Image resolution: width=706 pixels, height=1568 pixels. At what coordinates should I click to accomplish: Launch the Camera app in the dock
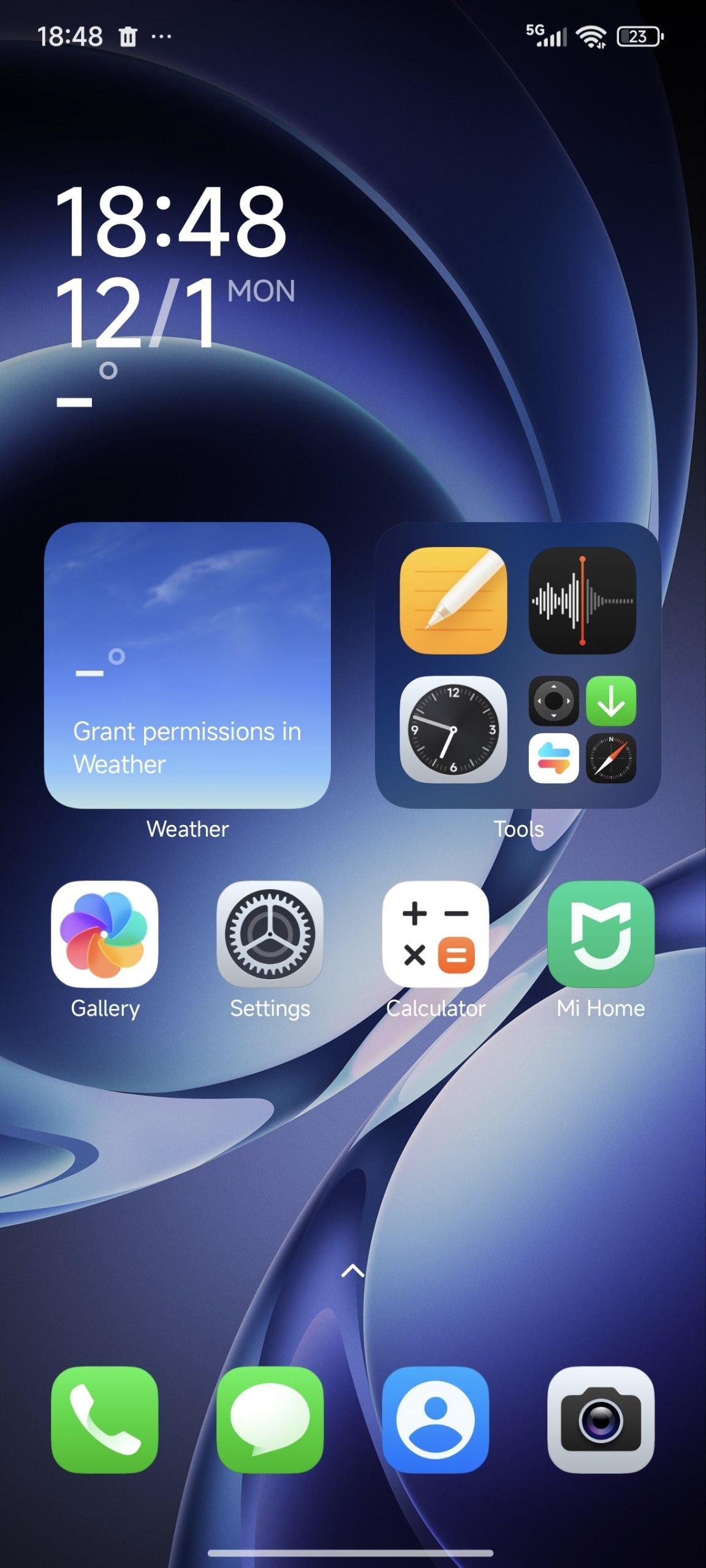(601, 1419)
